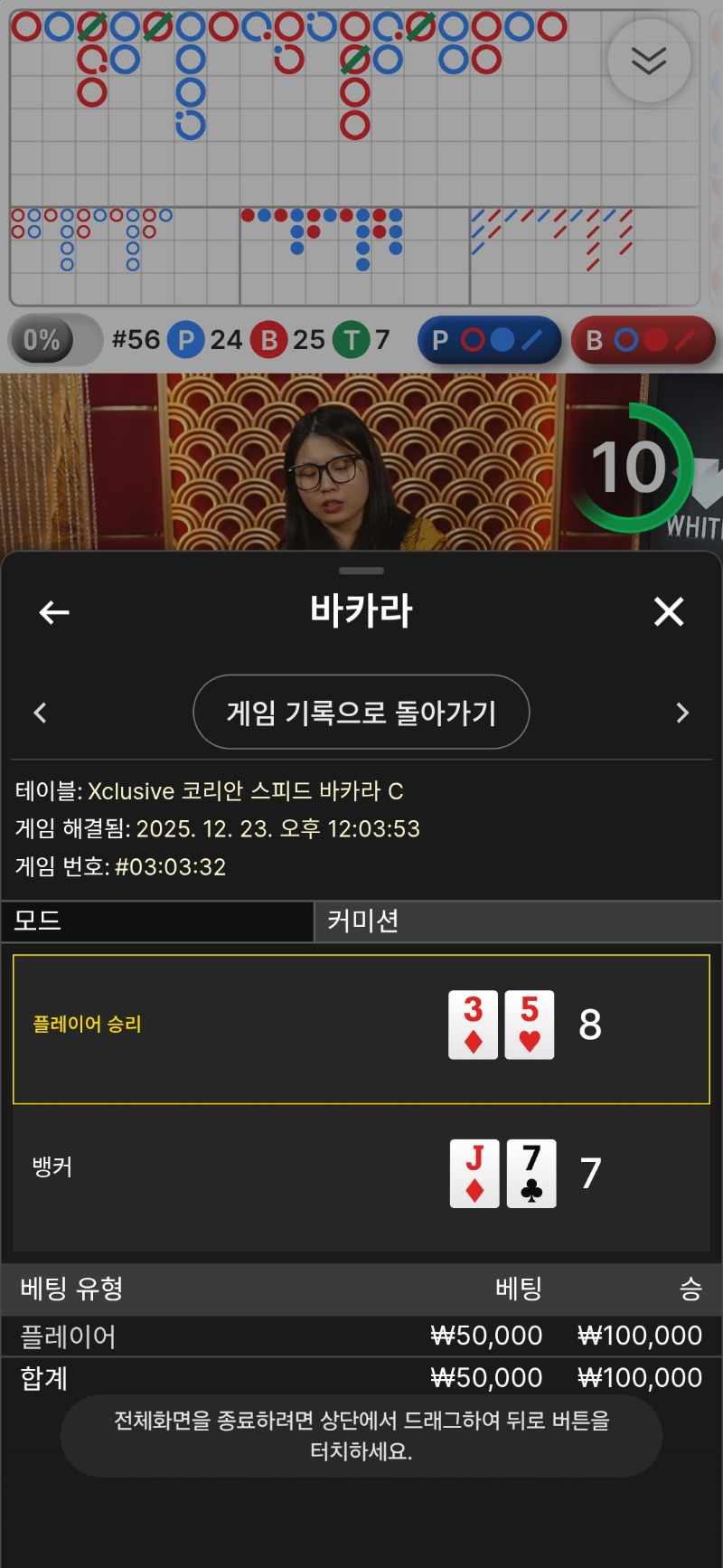Tap the Banker prediction B button
Image resolution: width=723 pixels, height=1568 pixels.
643,340
